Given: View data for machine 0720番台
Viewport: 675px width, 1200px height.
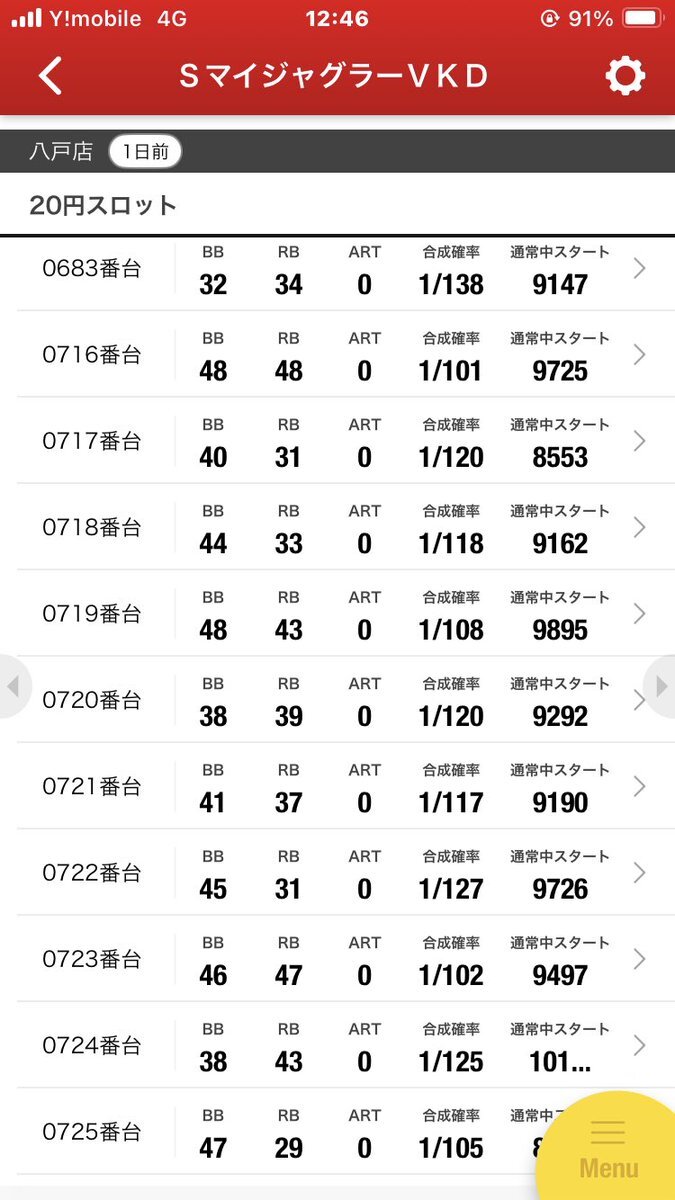Looking at the screenshot, I should click(337, 700).
